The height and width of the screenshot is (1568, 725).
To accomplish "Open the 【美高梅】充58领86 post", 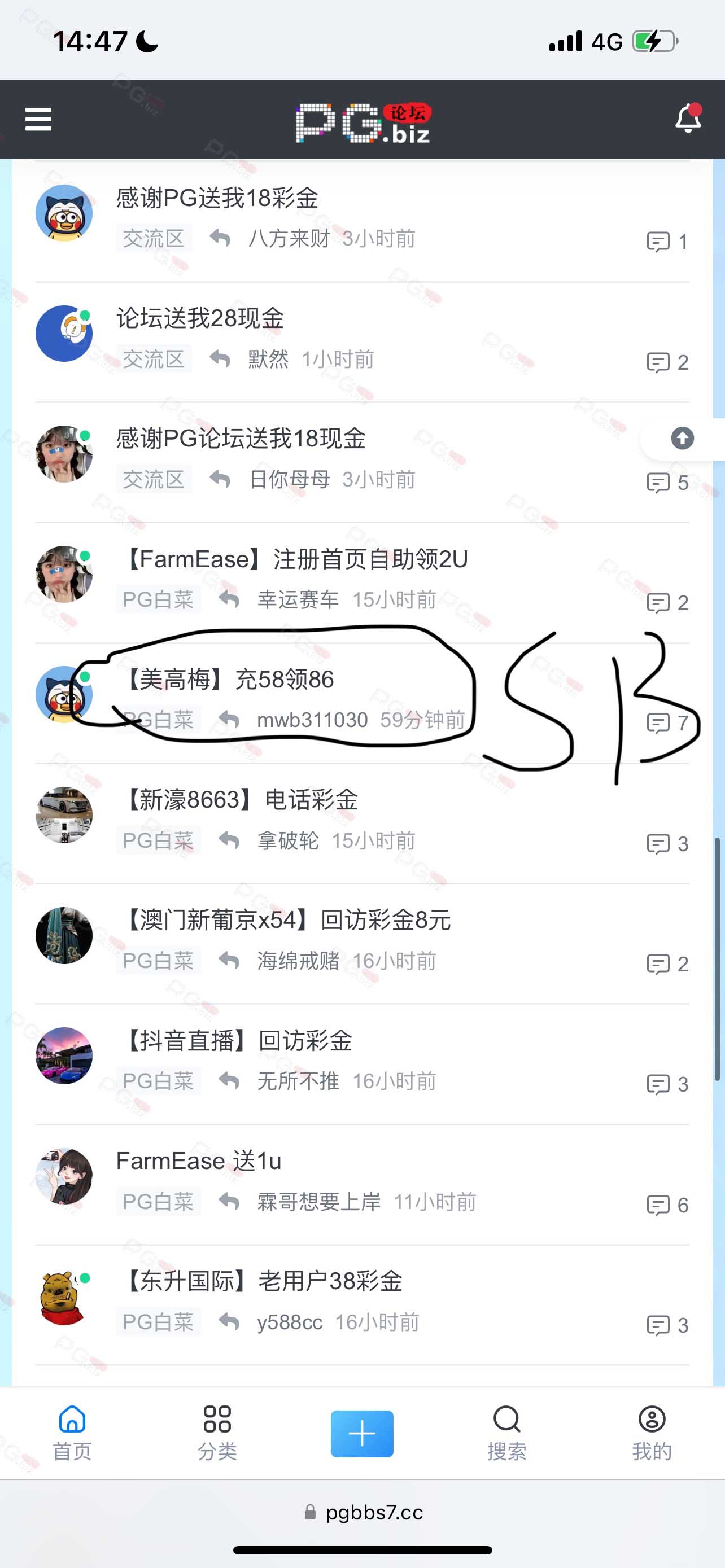I will pos(226,680).
